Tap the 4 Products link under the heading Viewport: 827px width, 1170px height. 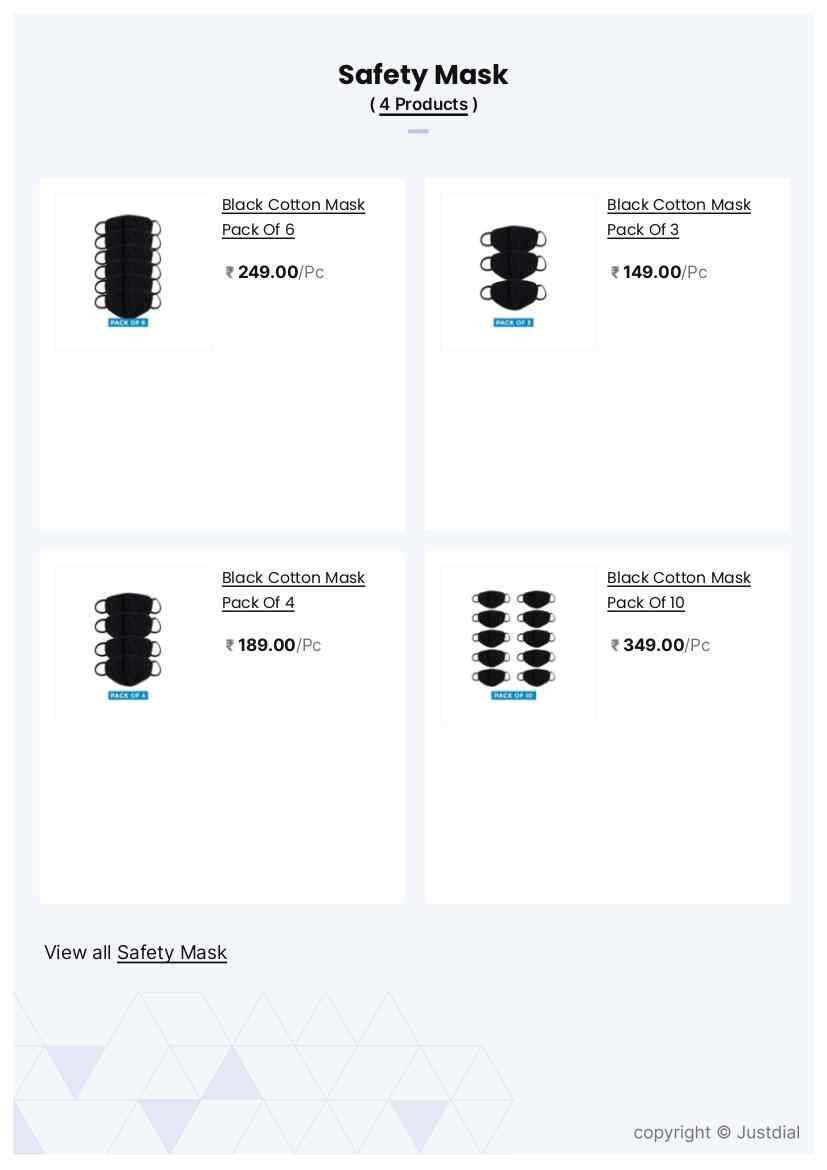point(423,104)
